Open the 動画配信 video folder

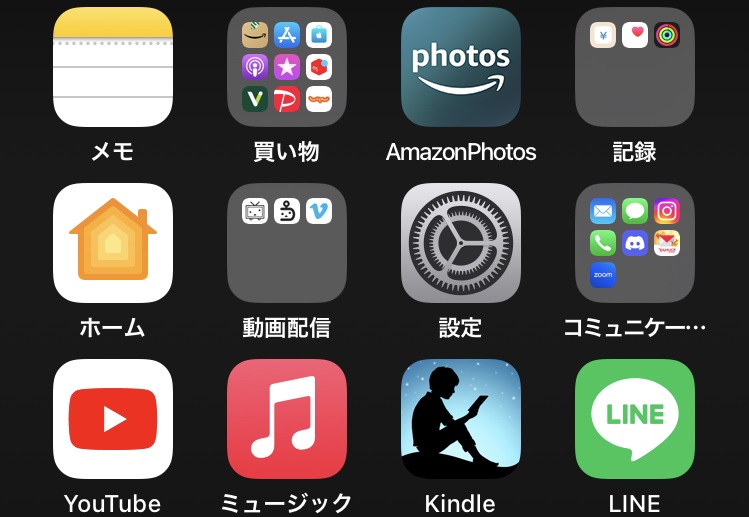click(x=287, y=243)
